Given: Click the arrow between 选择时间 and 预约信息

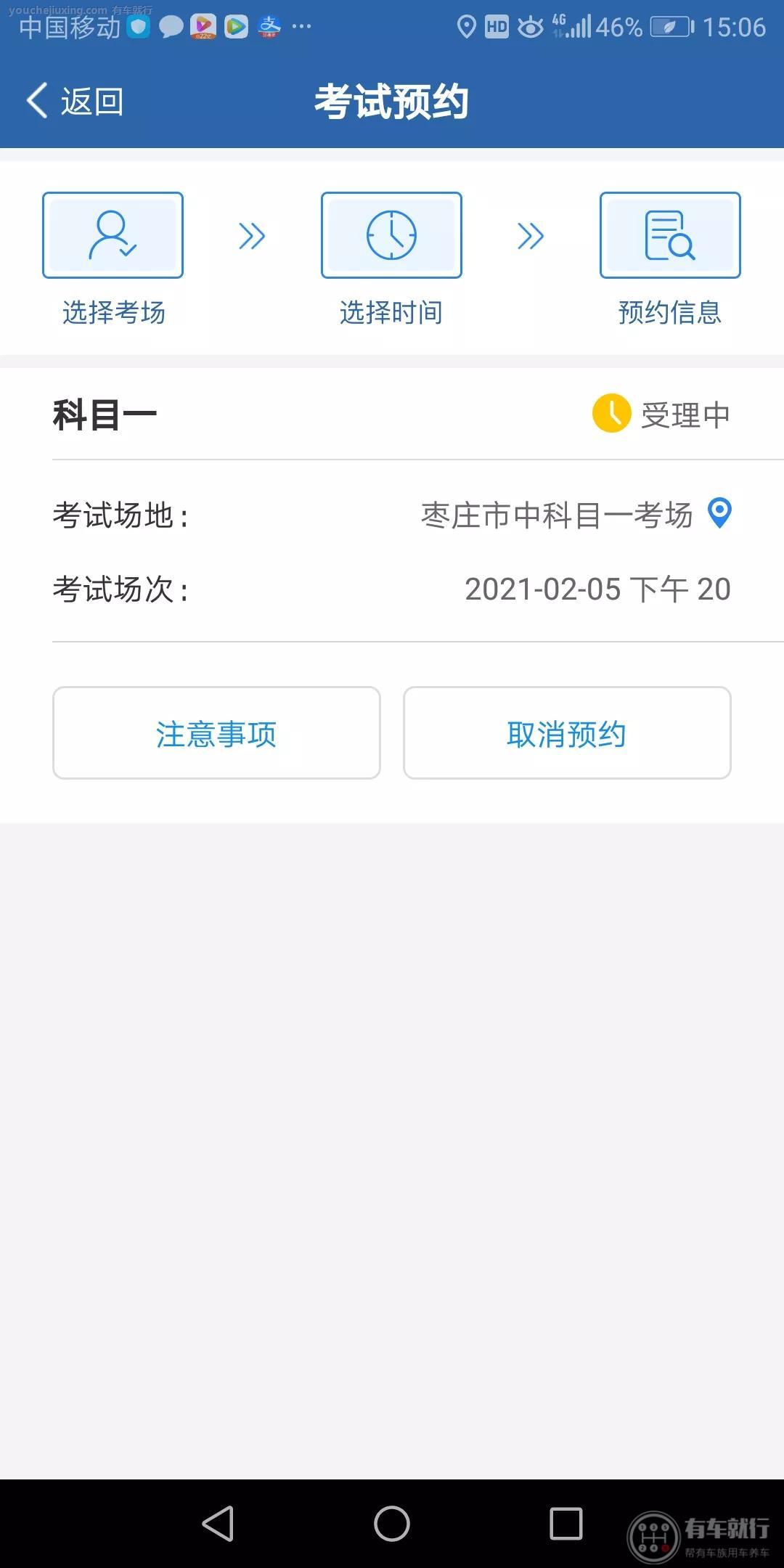Looking at the screenshot, I should (529, 234).
